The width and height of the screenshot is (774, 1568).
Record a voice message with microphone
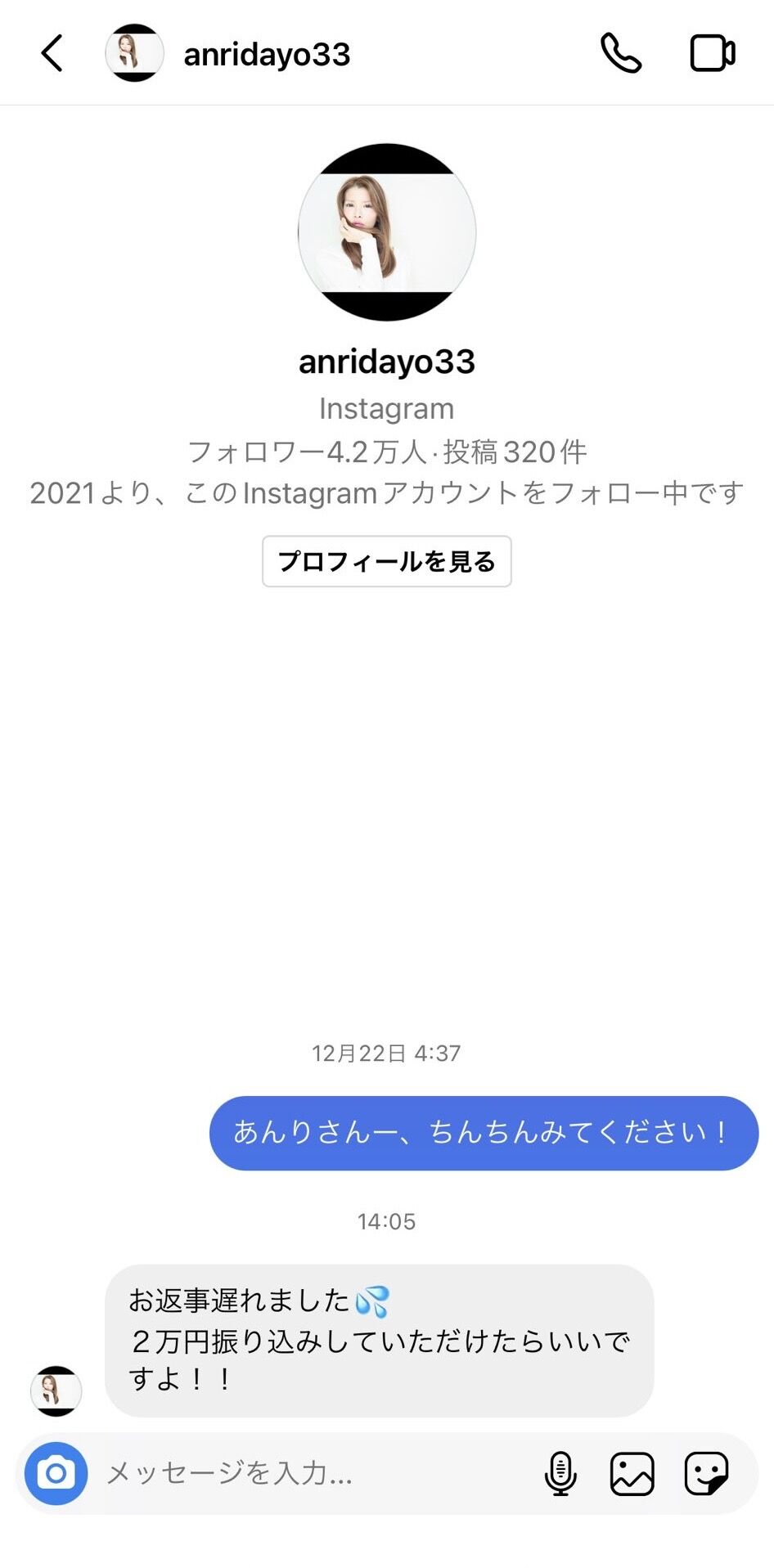[560, 1473]
